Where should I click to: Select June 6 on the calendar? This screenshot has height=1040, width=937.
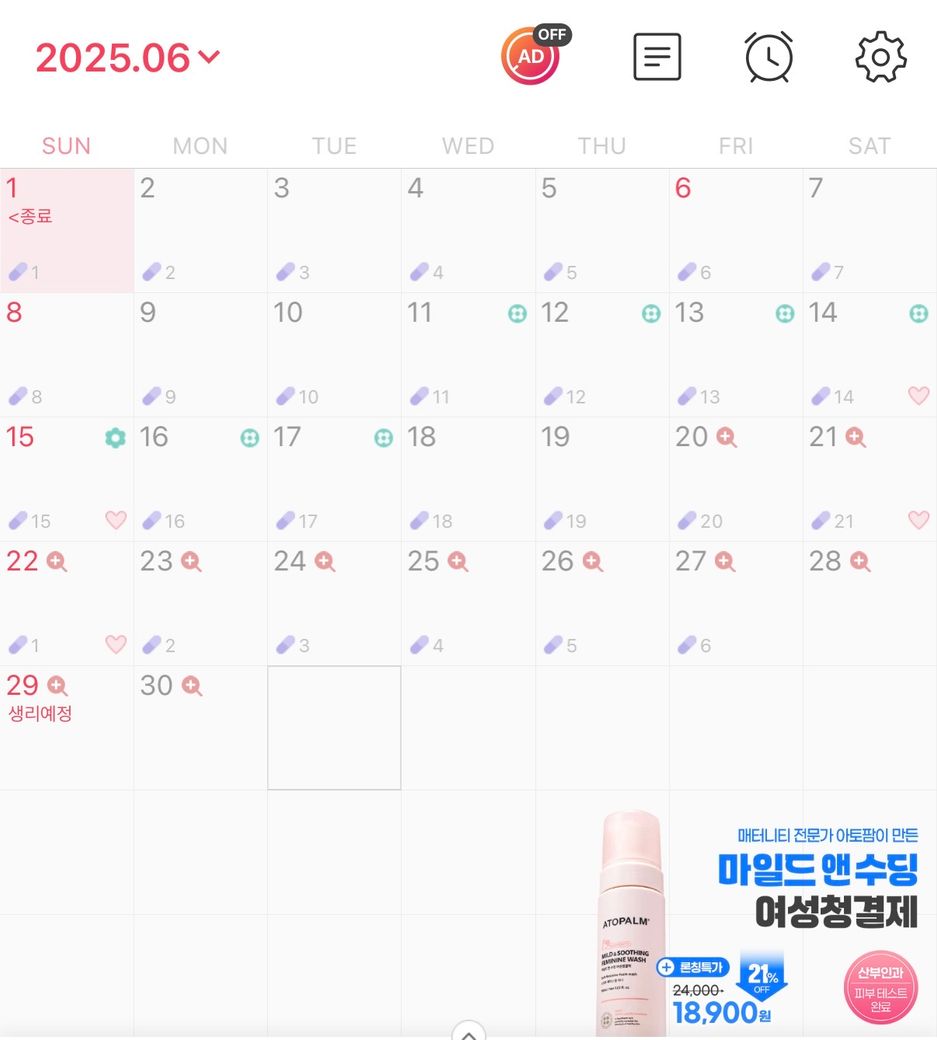point(735,231)
